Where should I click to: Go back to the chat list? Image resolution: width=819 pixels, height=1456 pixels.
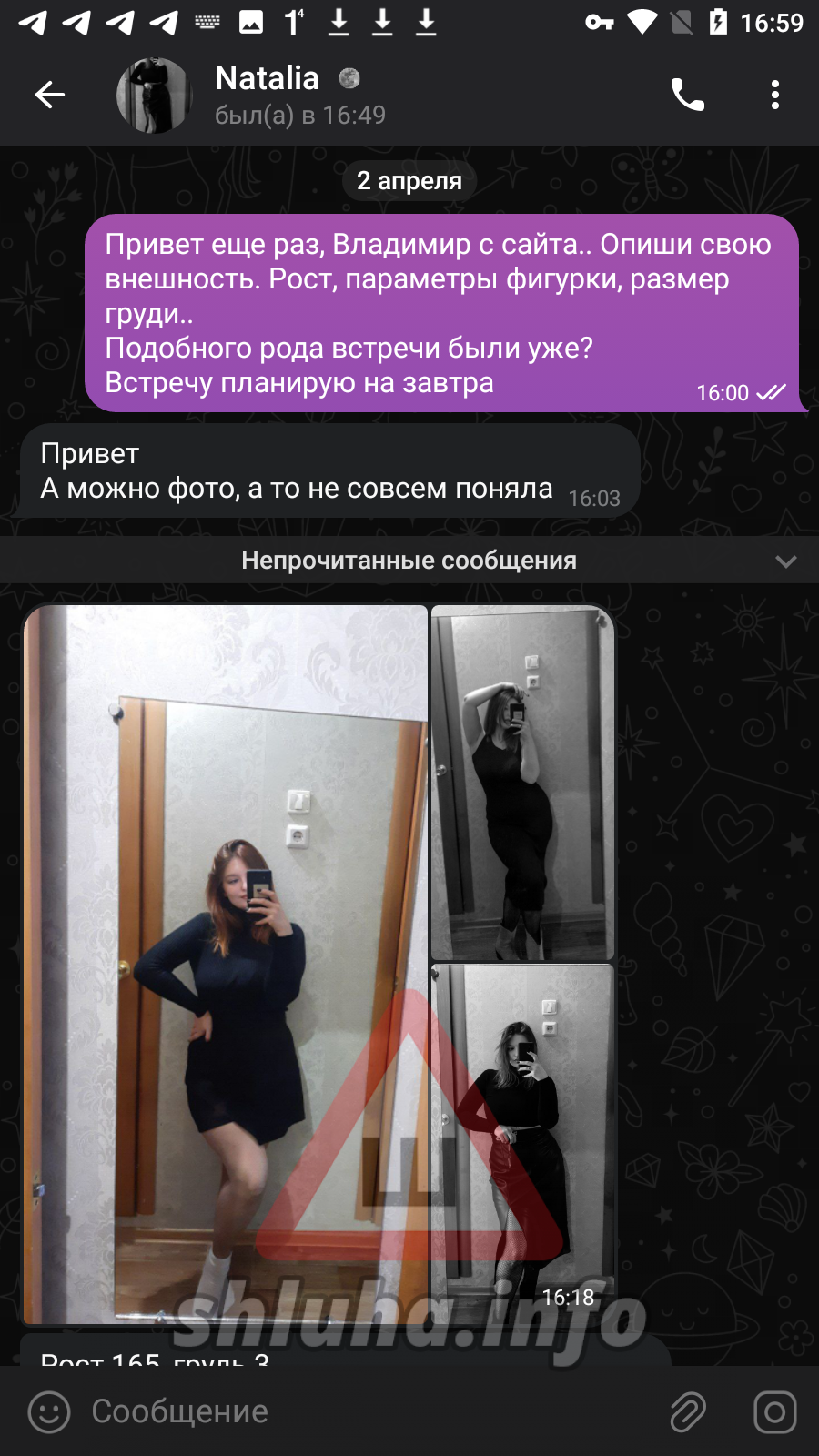tap(49, 95)
